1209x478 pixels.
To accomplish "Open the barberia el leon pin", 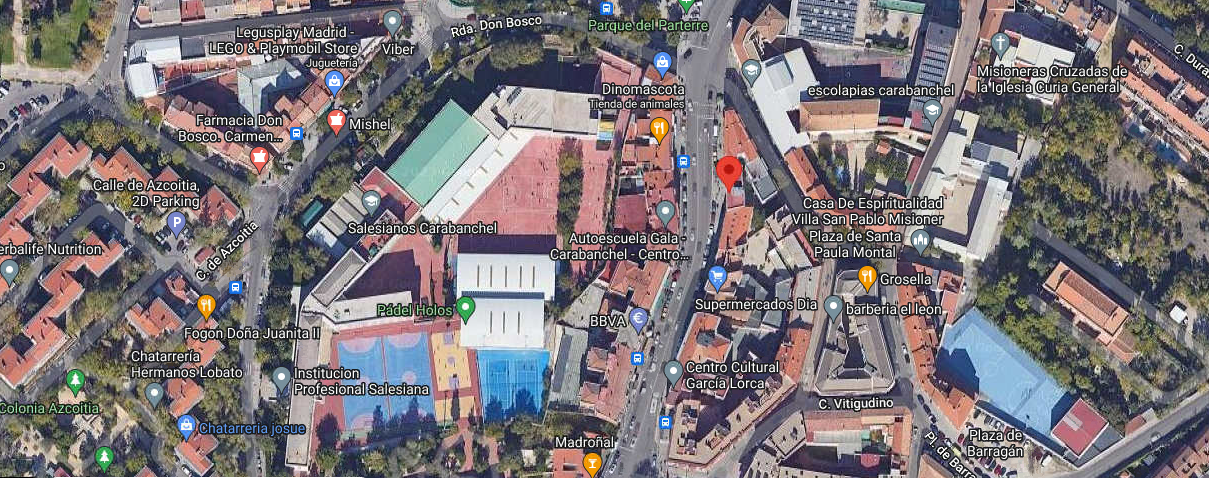I will coord(833,307).
